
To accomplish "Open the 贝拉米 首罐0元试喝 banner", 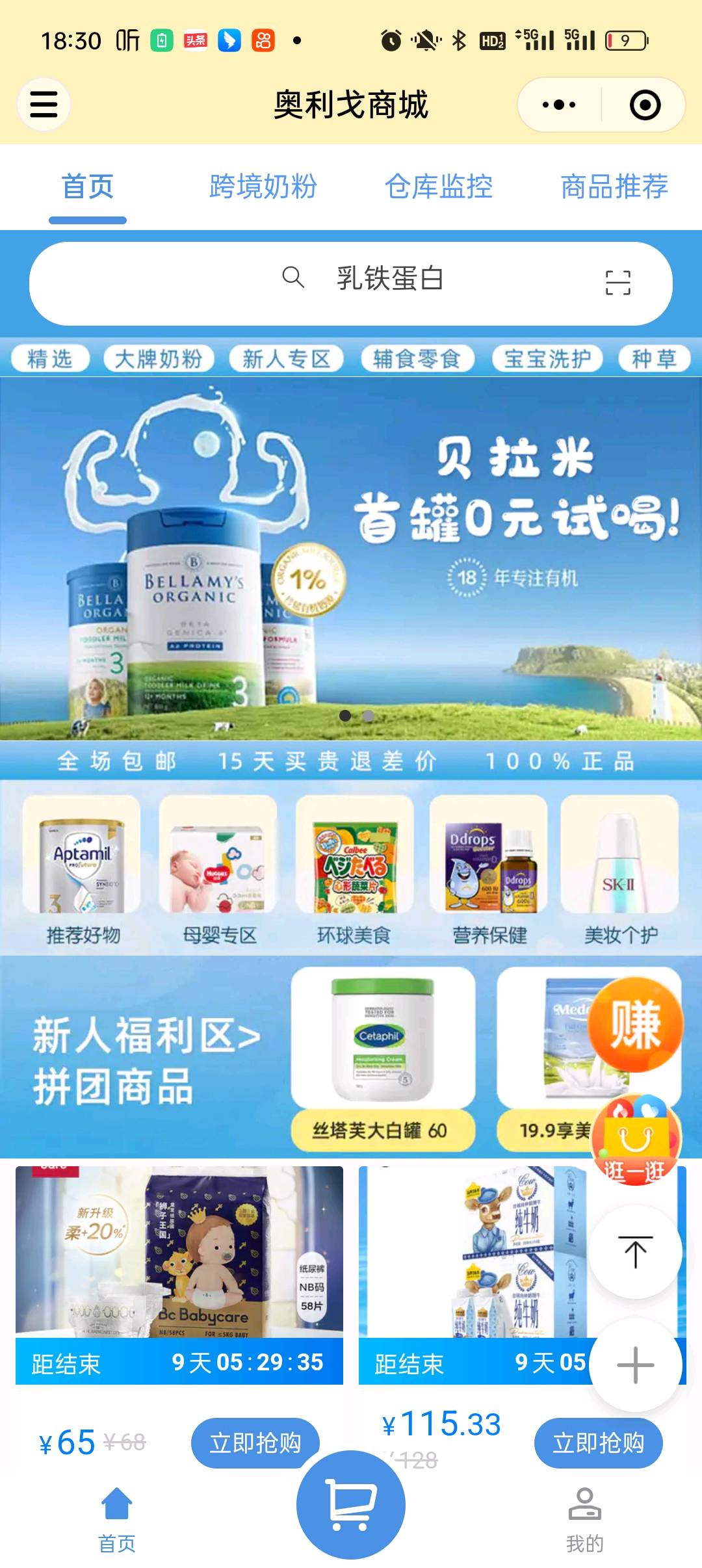I will [x=351, y=558].
